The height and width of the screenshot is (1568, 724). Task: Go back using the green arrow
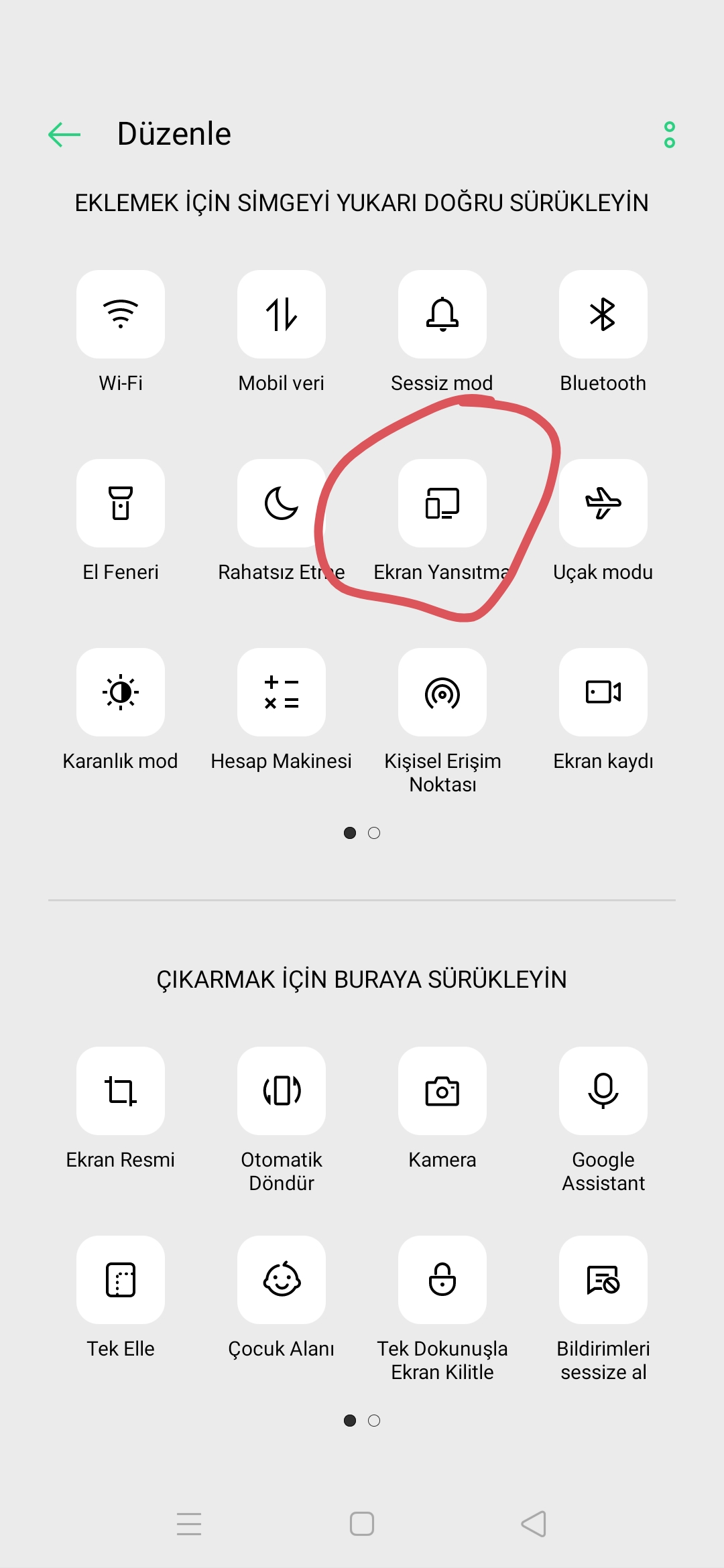tap(64, 135)
